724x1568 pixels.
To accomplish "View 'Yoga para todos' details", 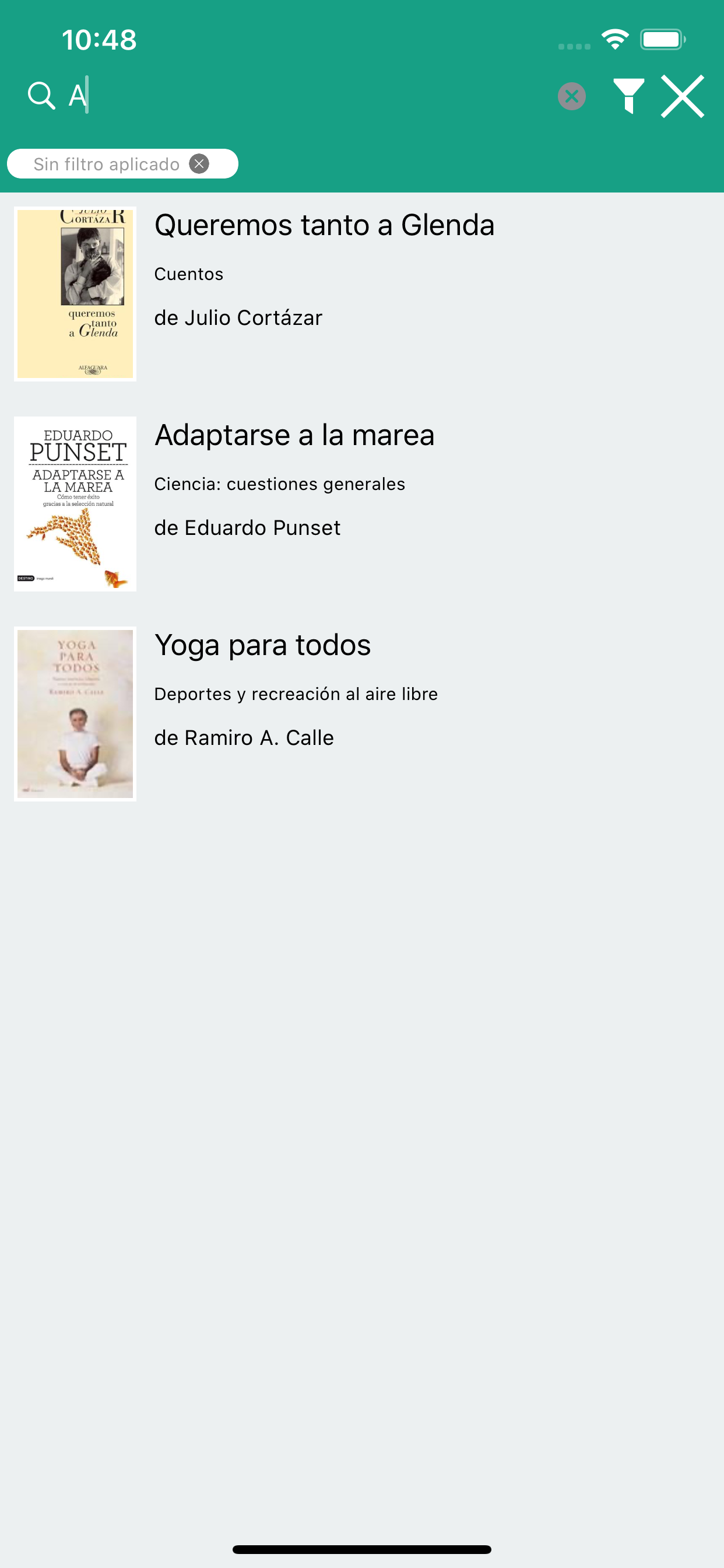I will 262,646.
